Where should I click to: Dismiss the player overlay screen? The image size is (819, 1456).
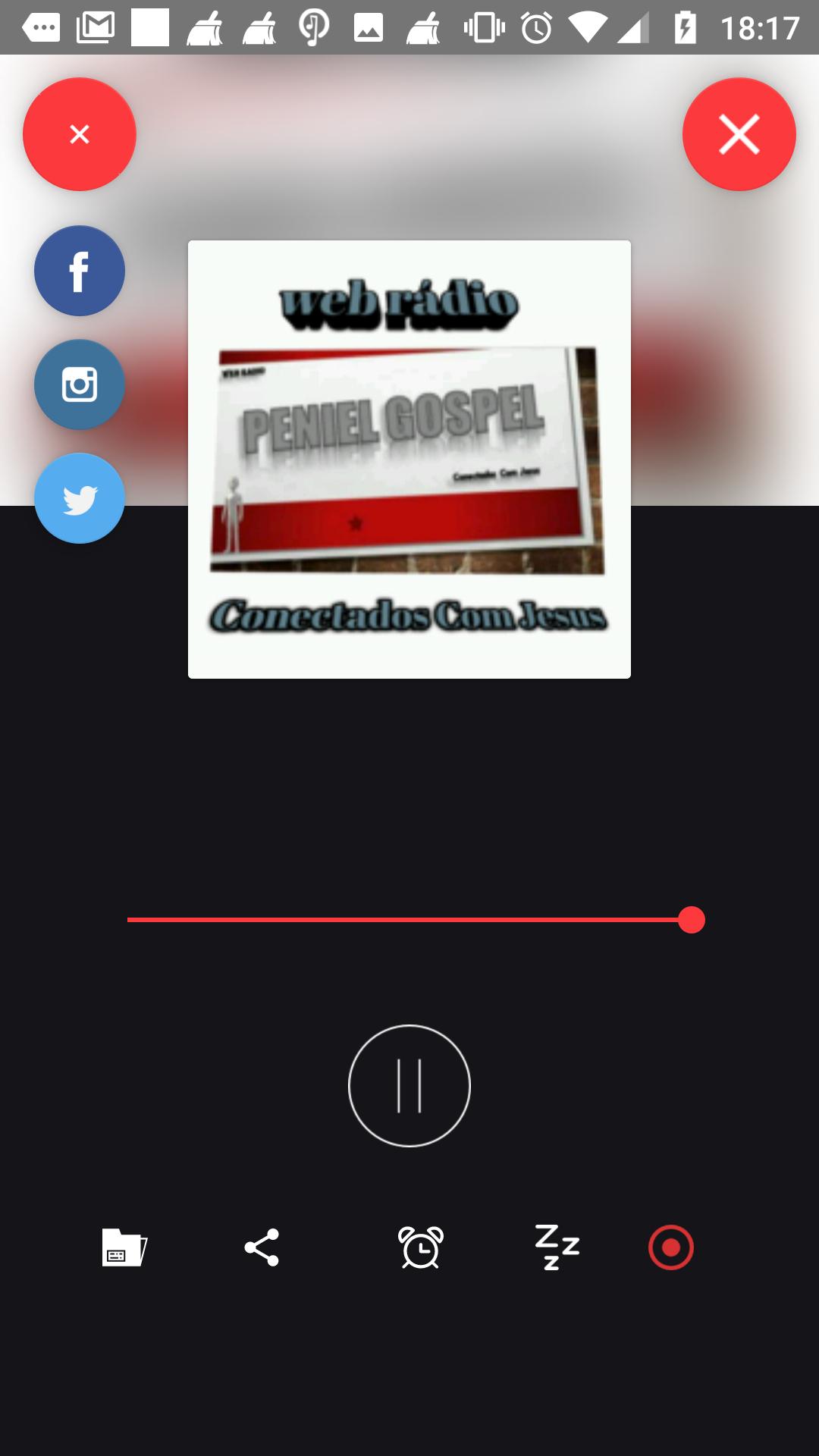pyautogui.click(x=739, y=134)
